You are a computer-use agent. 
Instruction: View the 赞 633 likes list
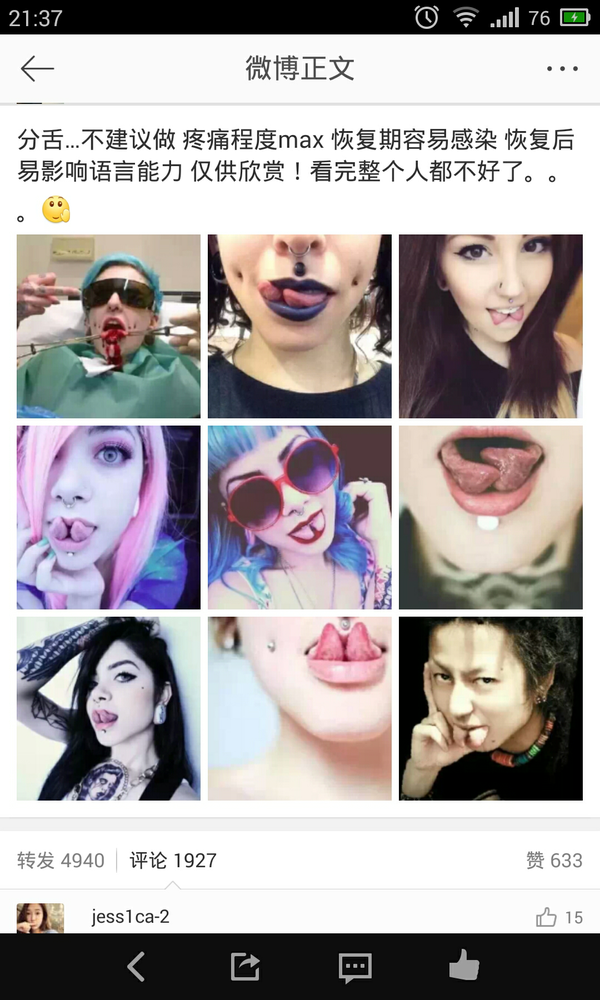point(553,860)
